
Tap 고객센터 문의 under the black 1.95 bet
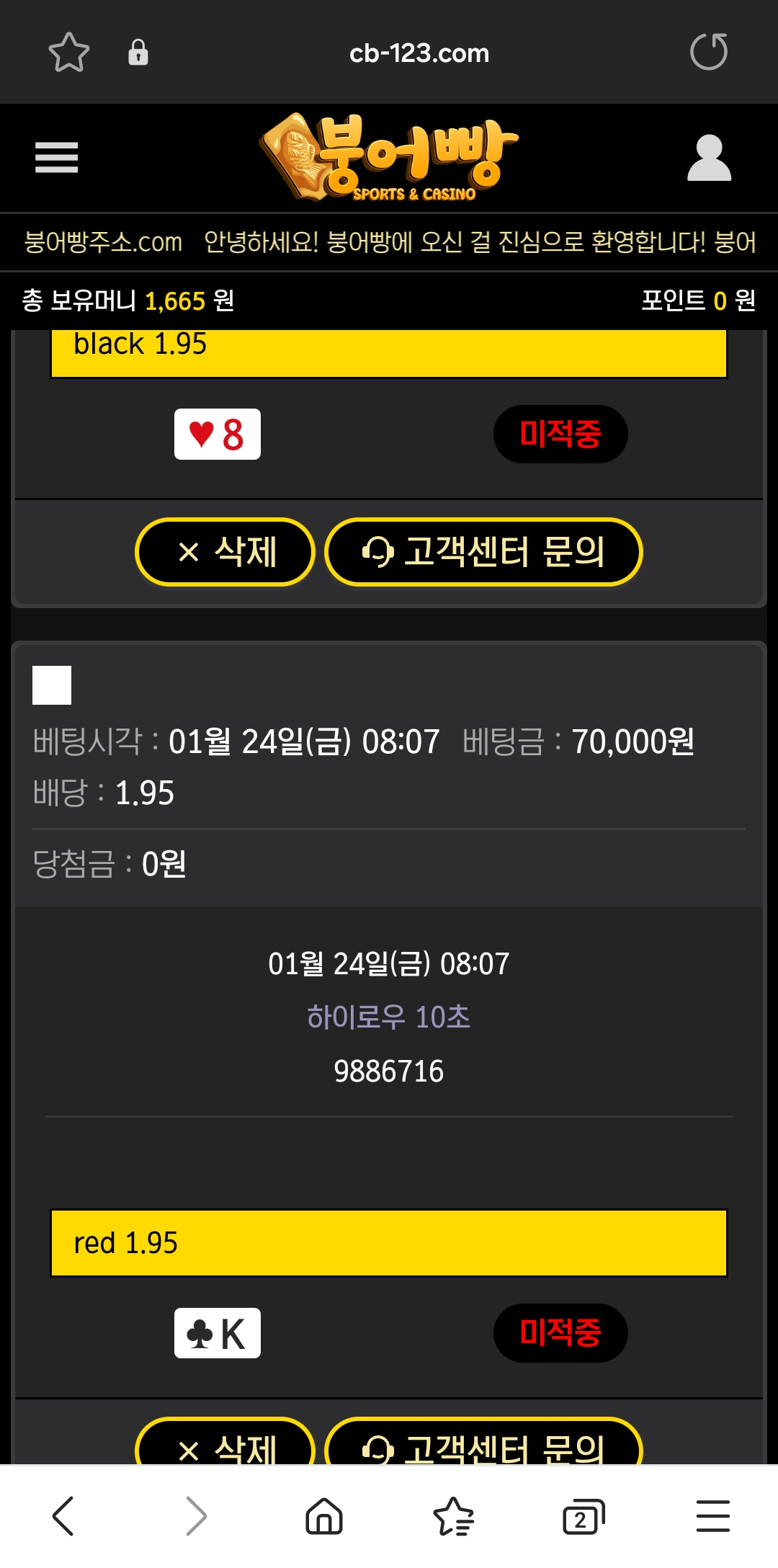tap(483, 552)
